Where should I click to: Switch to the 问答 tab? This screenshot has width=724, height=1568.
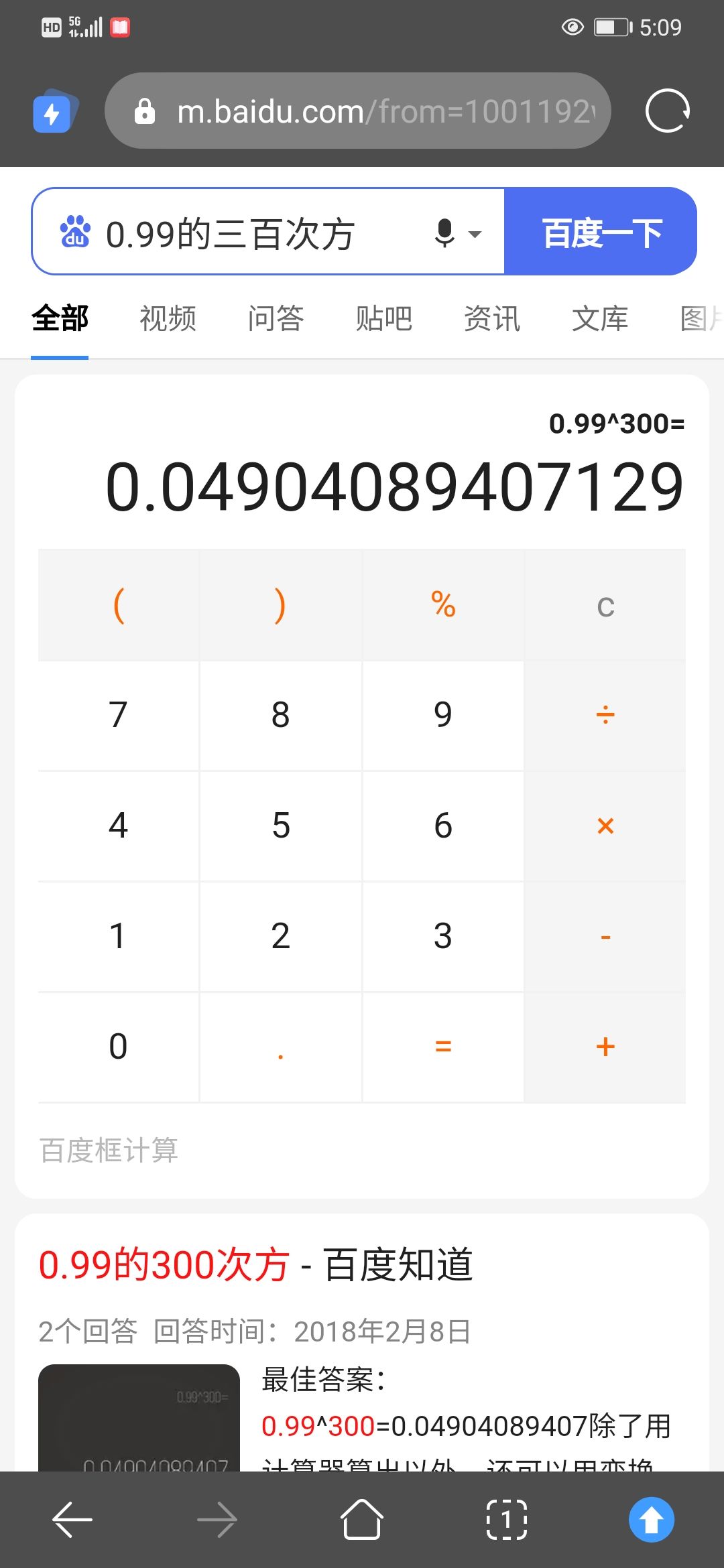pyautogui.click(x=276, y=318)
